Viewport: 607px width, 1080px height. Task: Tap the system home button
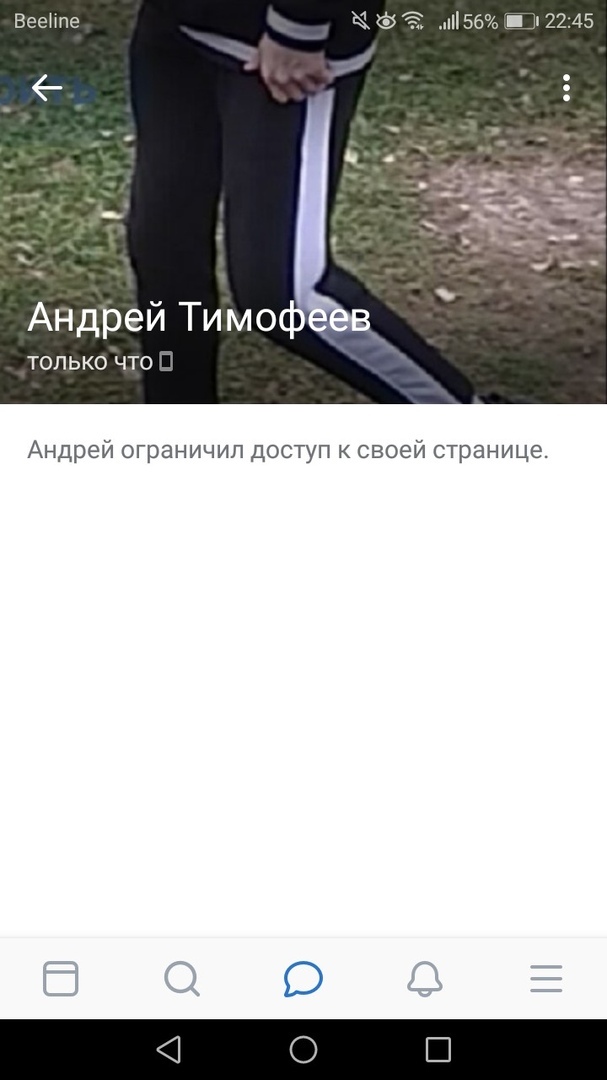pos(303,1049)
